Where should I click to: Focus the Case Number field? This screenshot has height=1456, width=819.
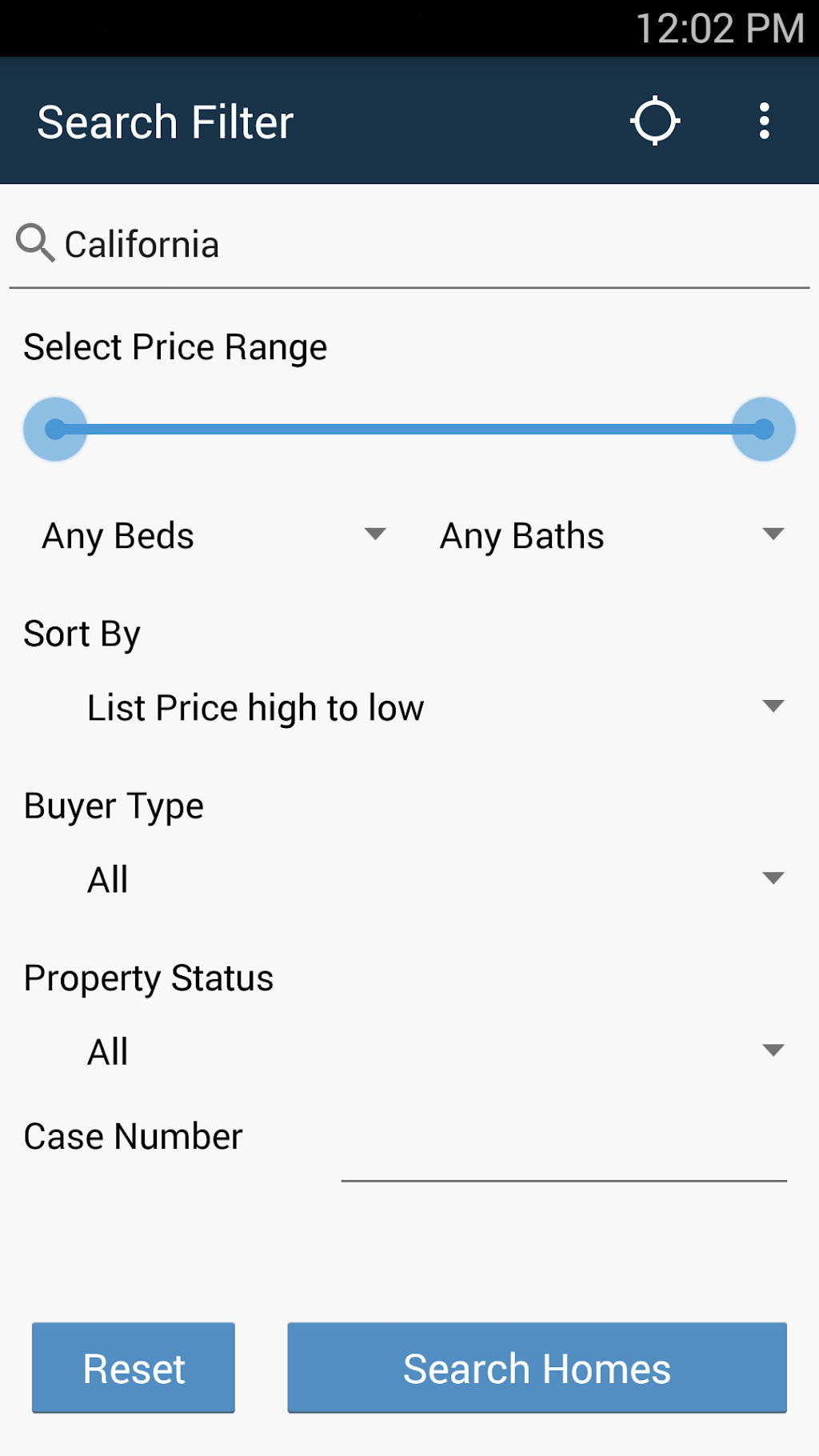point(563,1156)
